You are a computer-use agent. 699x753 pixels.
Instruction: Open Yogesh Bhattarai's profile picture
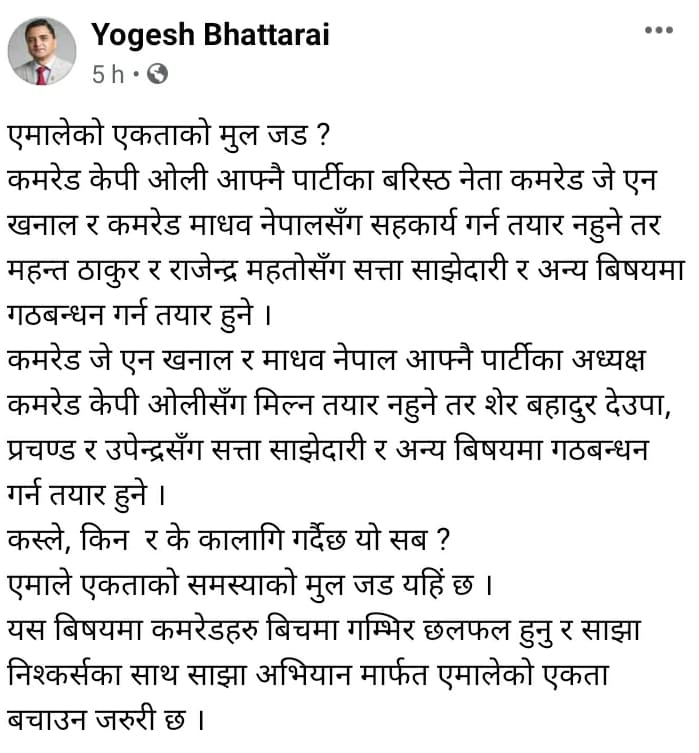(42, 51)
